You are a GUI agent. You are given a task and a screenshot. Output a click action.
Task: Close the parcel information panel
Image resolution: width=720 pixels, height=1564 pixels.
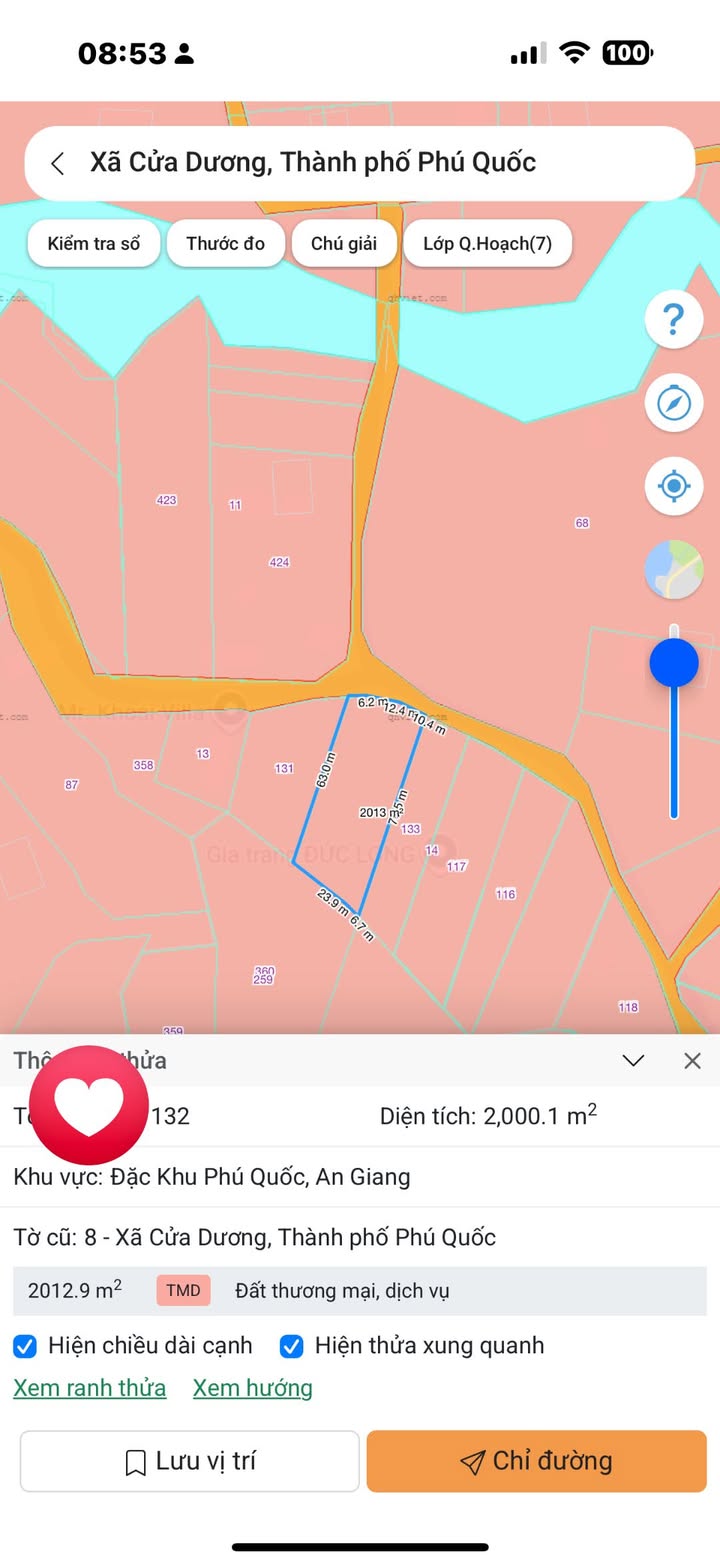692,1061
